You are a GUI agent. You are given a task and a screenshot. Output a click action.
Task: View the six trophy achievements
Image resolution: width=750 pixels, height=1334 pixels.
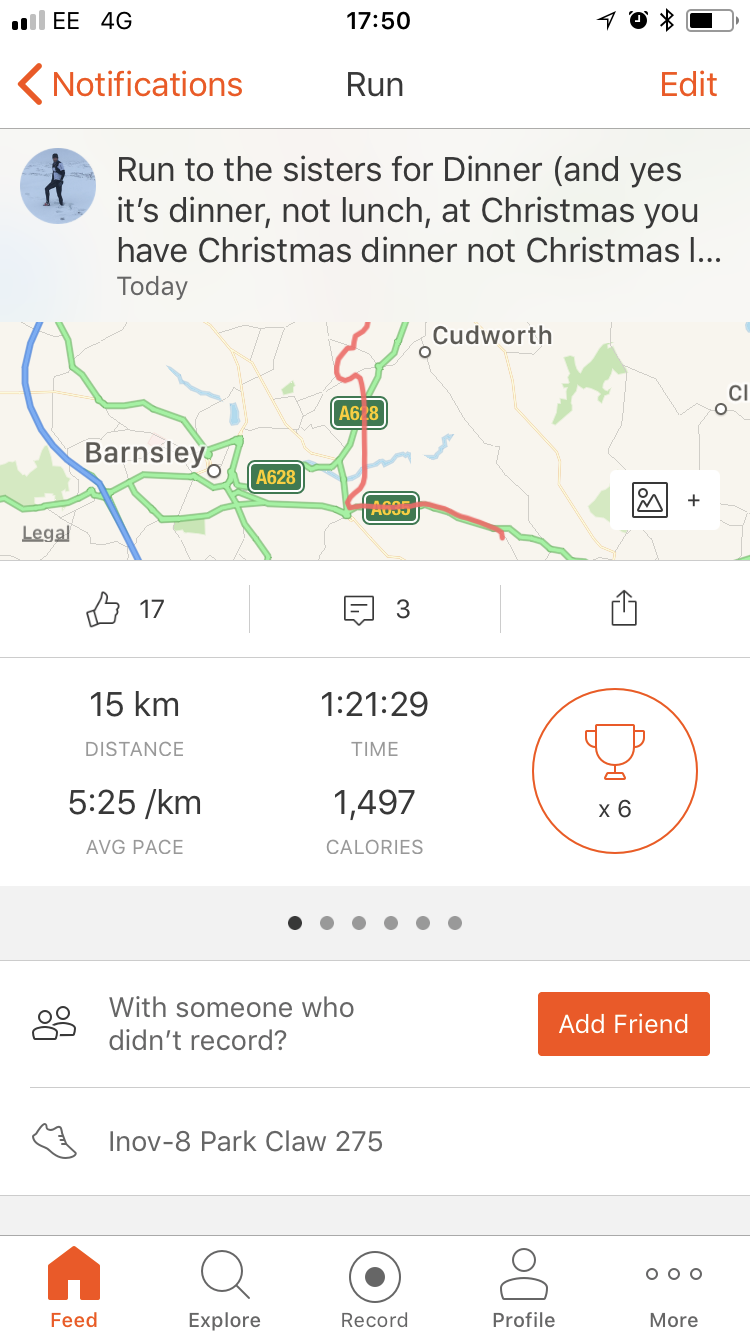(614, 770)
